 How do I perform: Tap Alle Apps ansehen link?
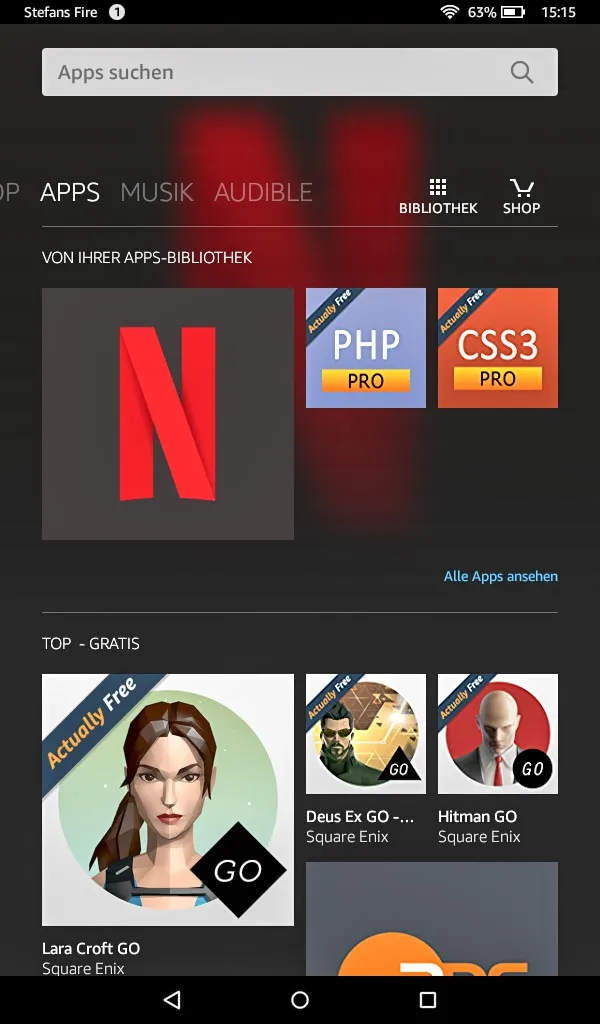500,576
